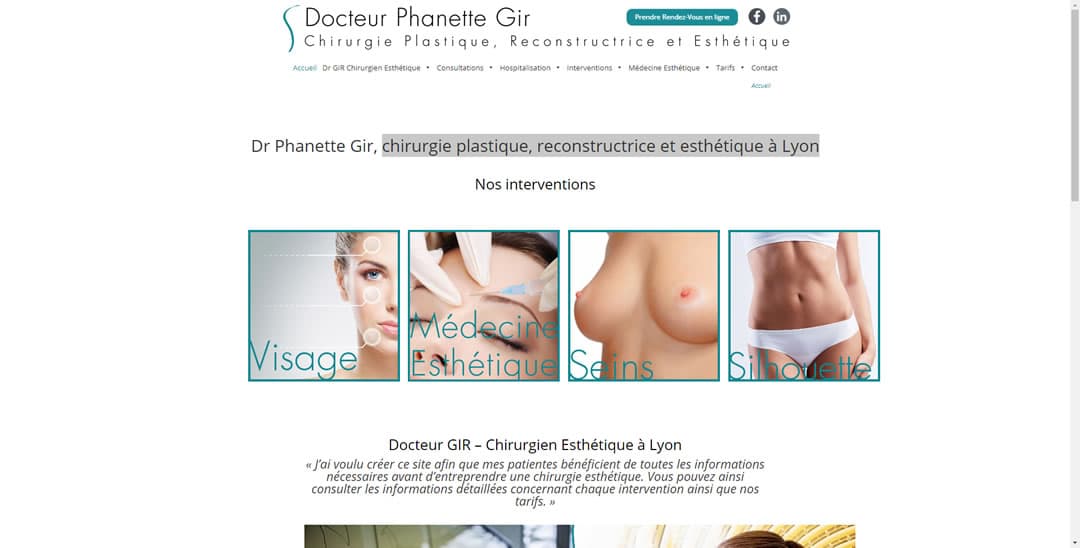Open the LinkedIn profile icon
Screen dimensions: 1080x548
click(x=781, y=16)
